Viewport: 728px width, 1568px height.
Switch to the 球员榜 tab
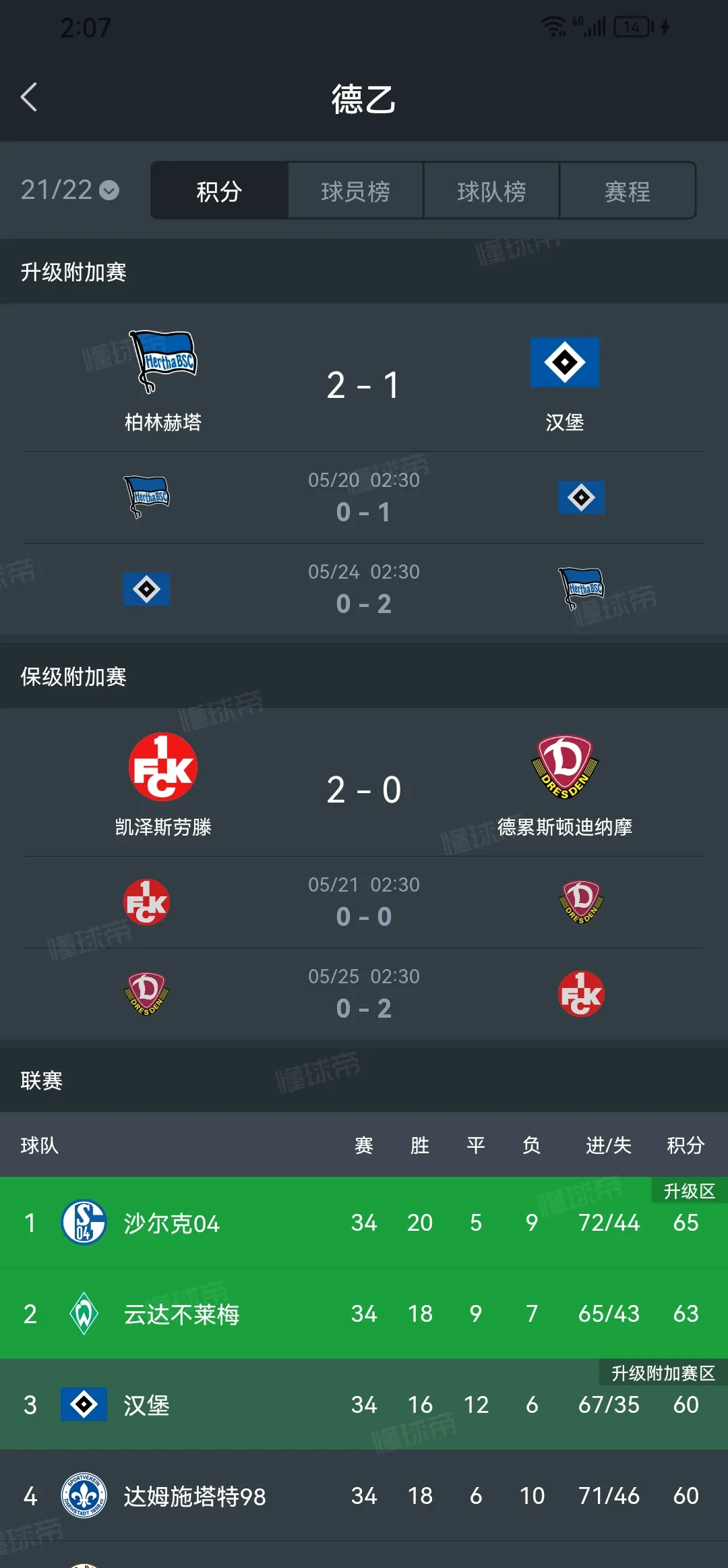(x=355, y=192)
